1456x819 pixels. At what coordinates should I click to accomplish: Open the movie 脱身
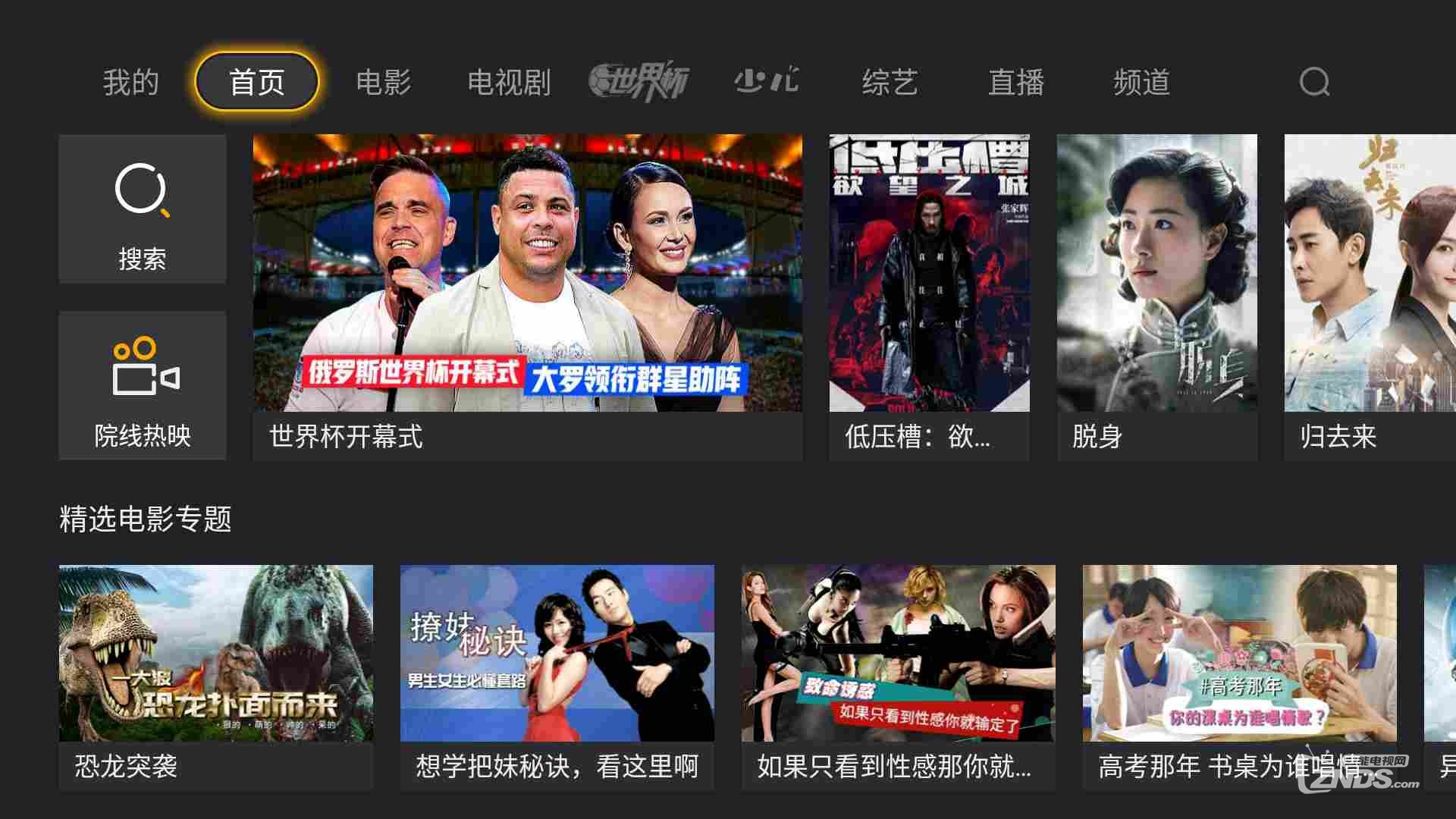[x=1156, y=296]
